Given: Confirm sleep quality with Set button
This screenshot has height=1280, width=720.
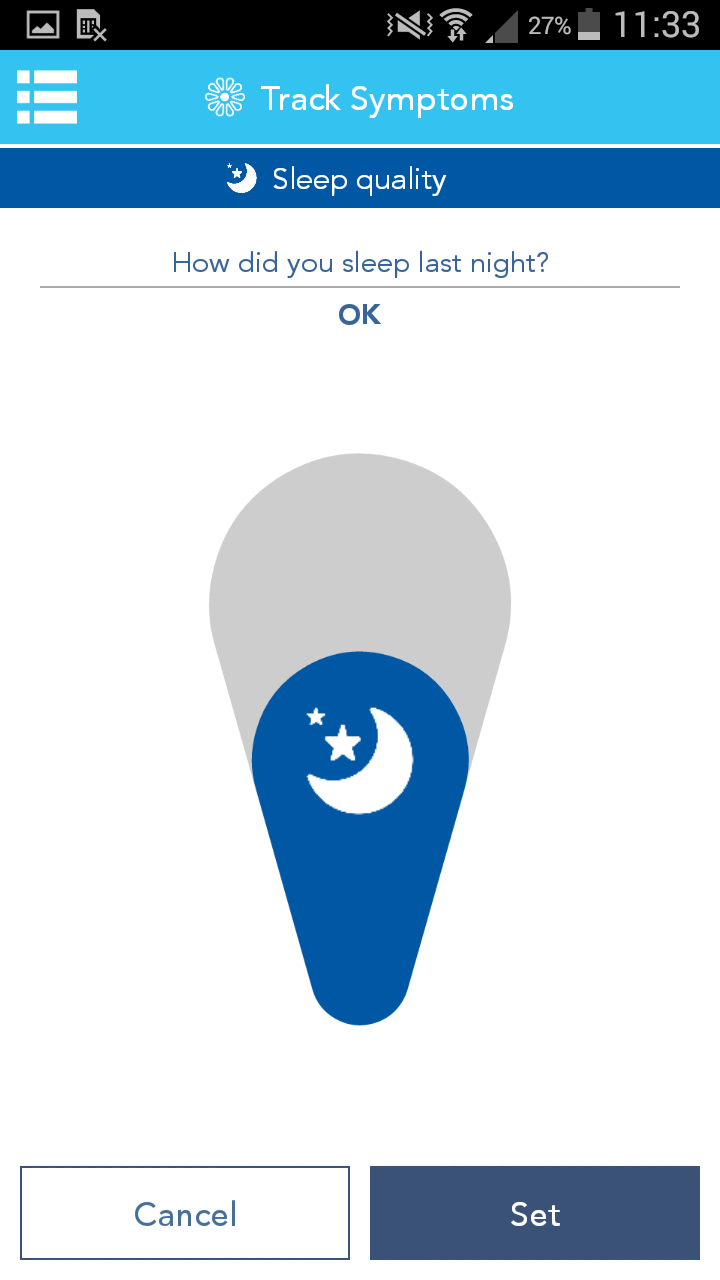Looking at the screenshot, I should pyautogui.click(x=535, y=1213).
